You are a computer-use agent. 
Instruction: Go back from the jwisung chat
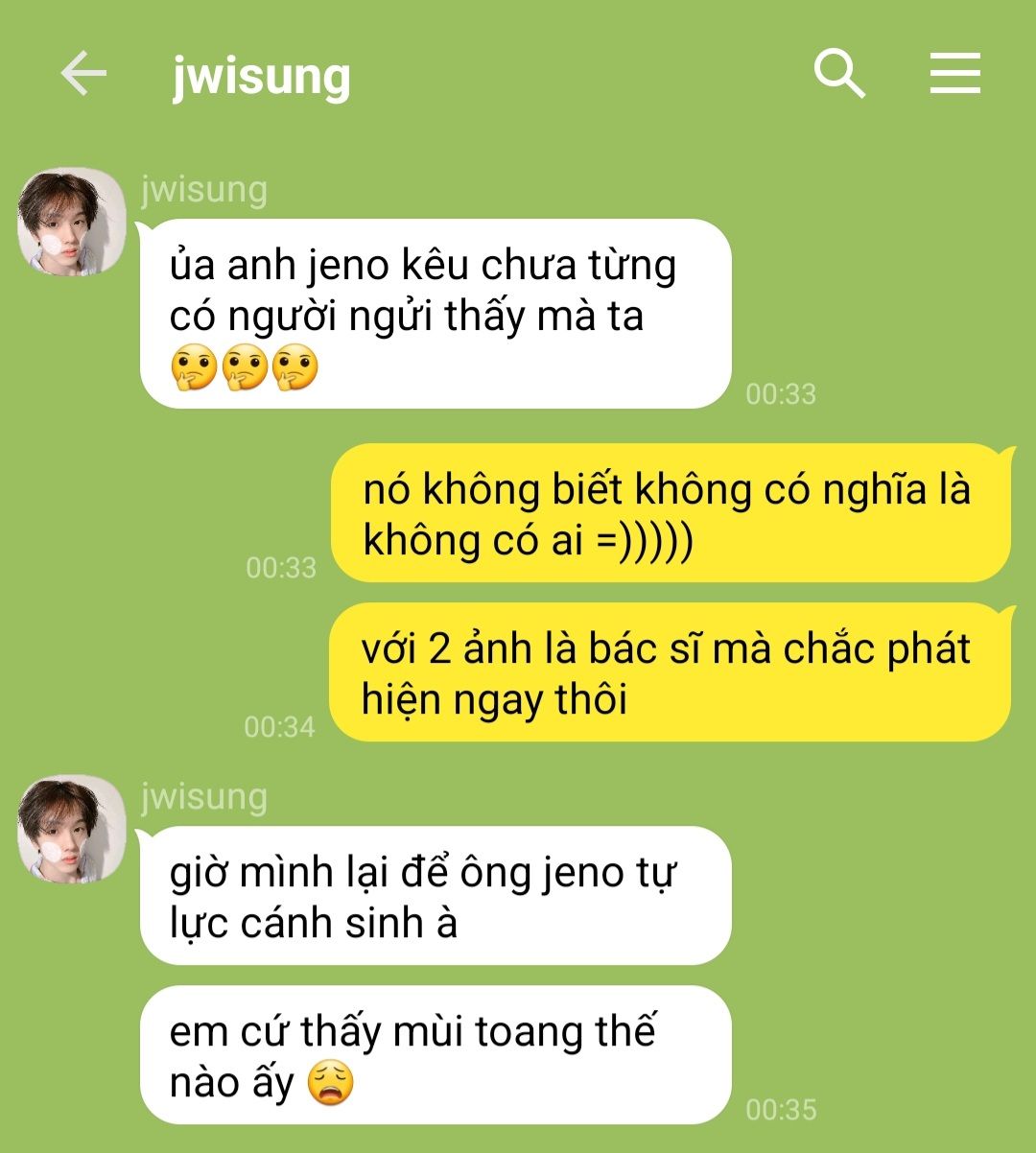pos(83,75)
